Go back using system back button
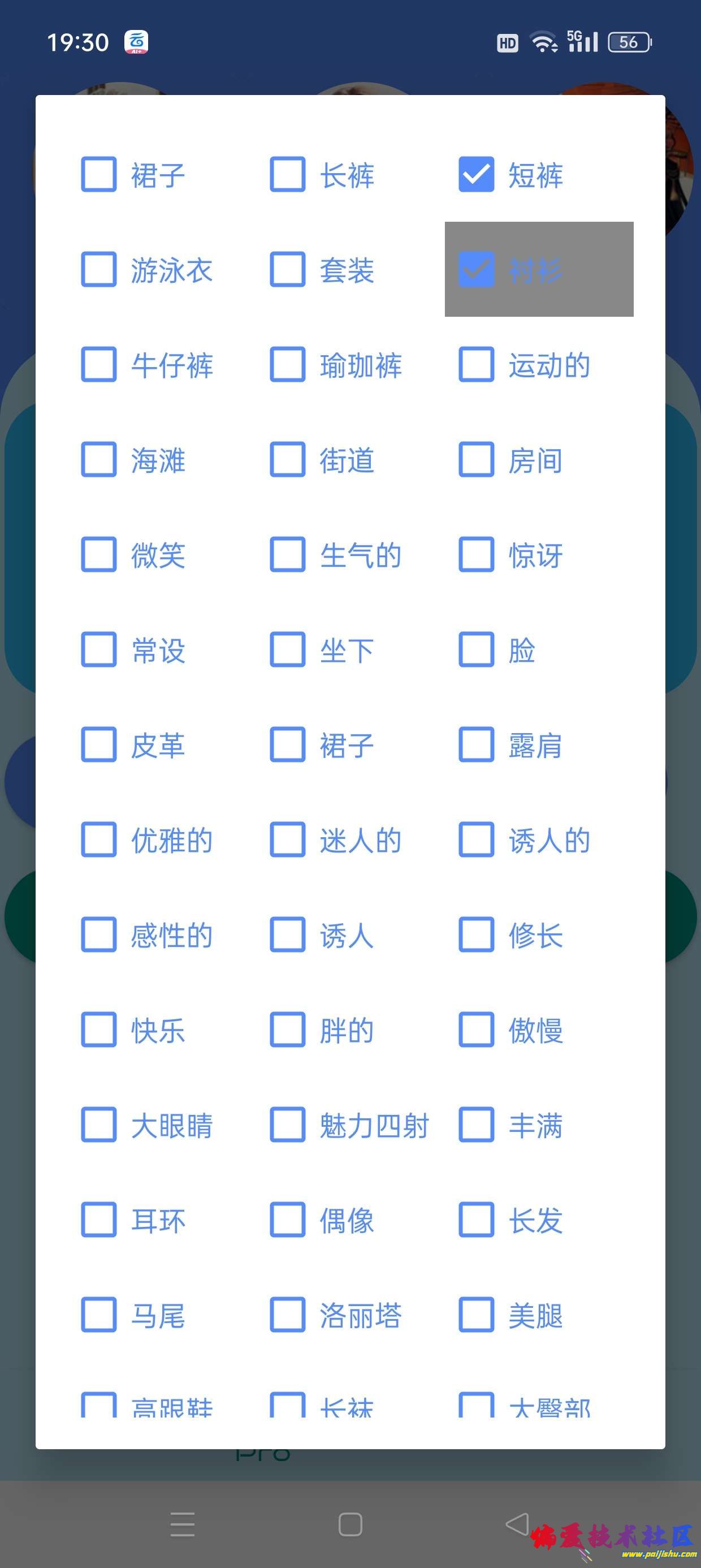The width and height of the screenshot is (701, 1568). pyautogui.click(x=517, y=1524)
